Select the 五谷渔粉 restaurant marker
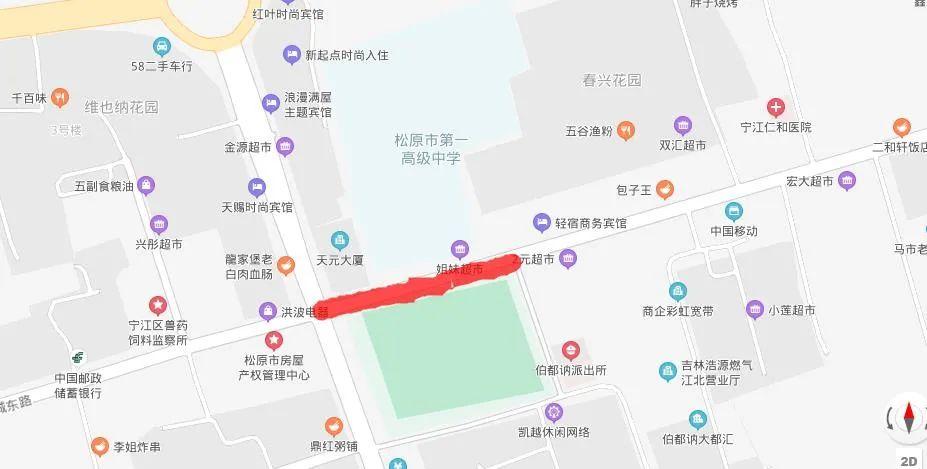Image resolution: width=927 pixels, height=469 pixels. pyautogui.click(x=625, y=128)
